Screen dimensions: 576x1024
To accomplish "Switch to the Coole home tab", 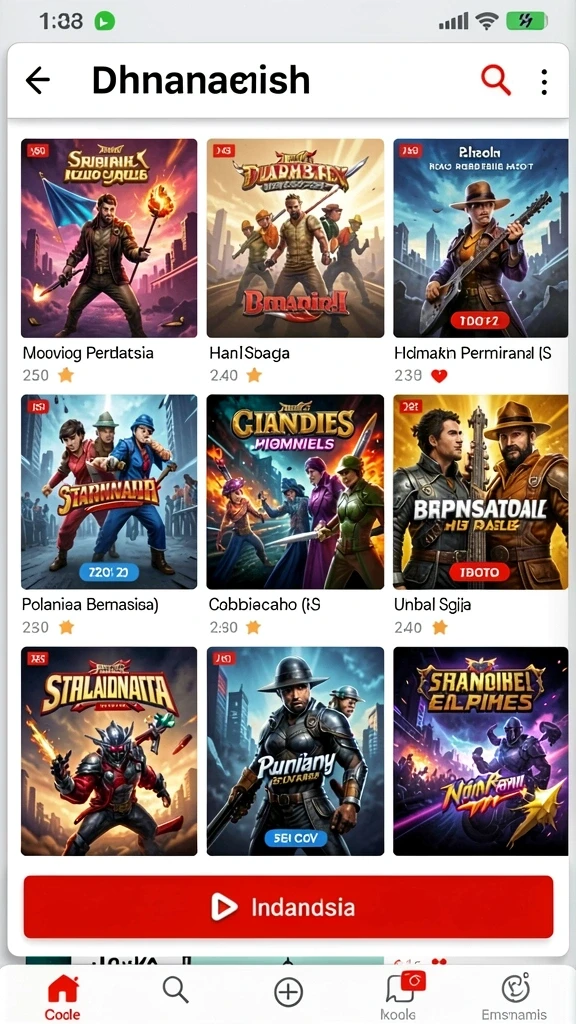I will click(x=63, y=998).
